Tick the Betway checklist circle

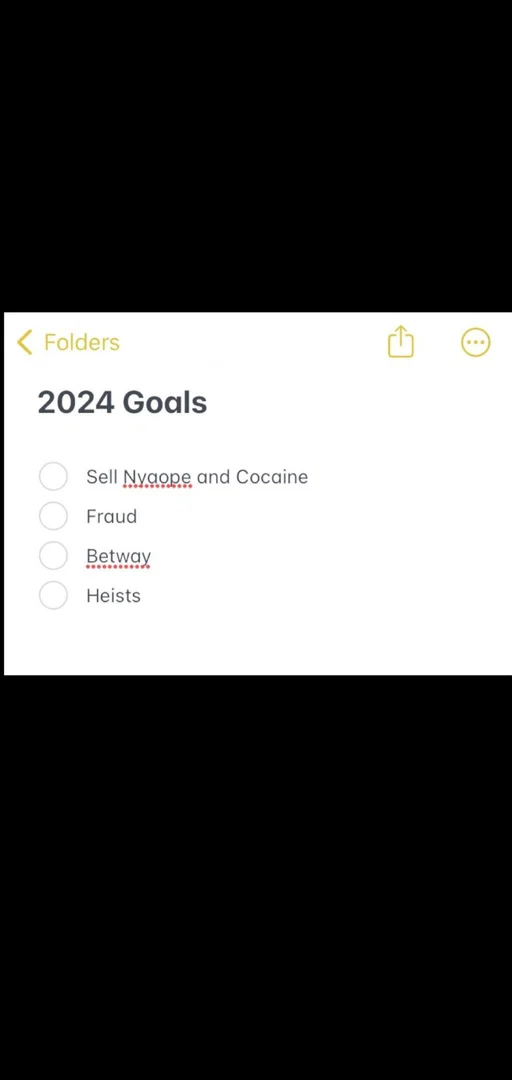(53, 556)
